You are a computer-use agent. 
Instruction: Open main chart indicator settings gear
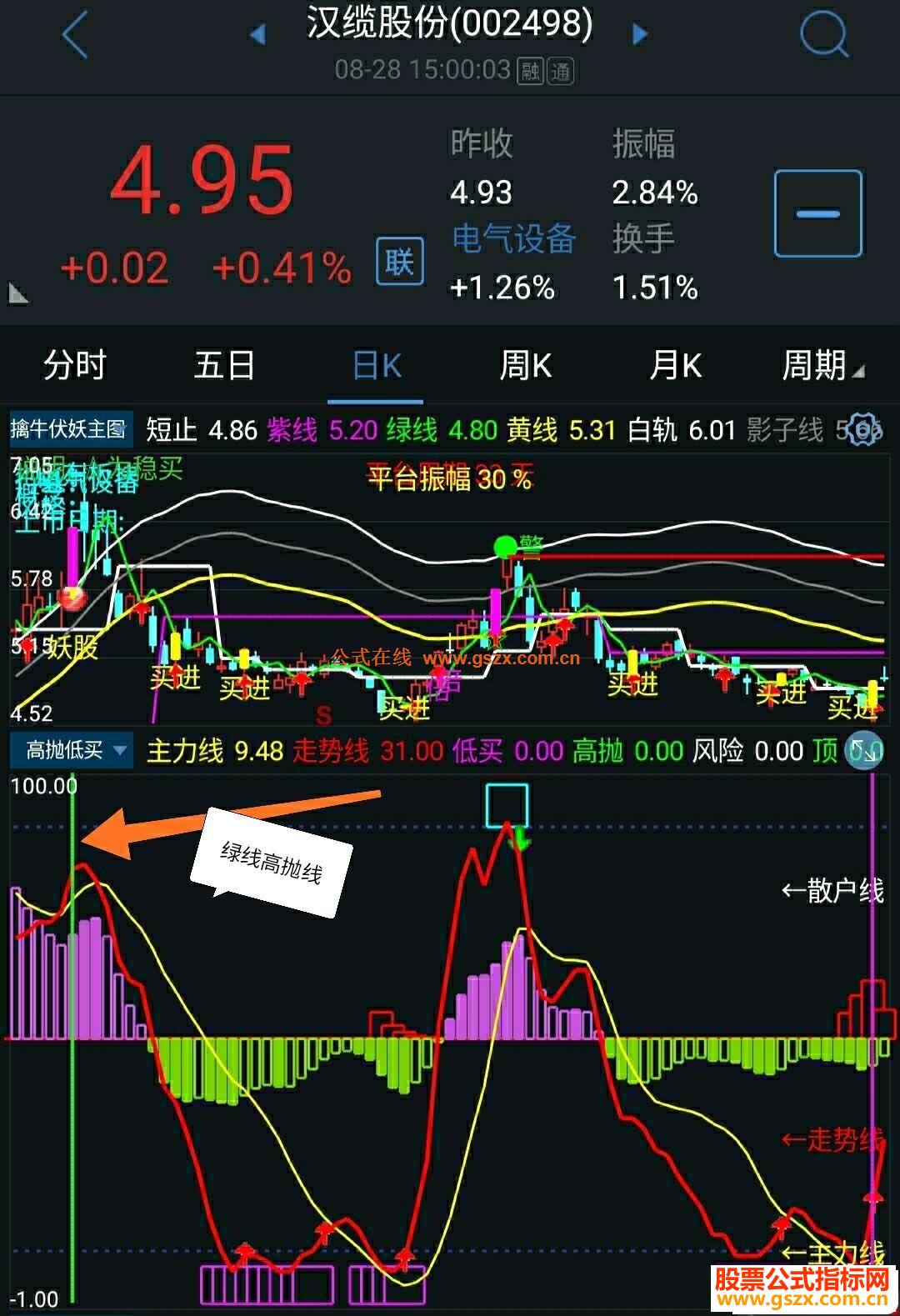pyautogui.click(x=862, y=430)
